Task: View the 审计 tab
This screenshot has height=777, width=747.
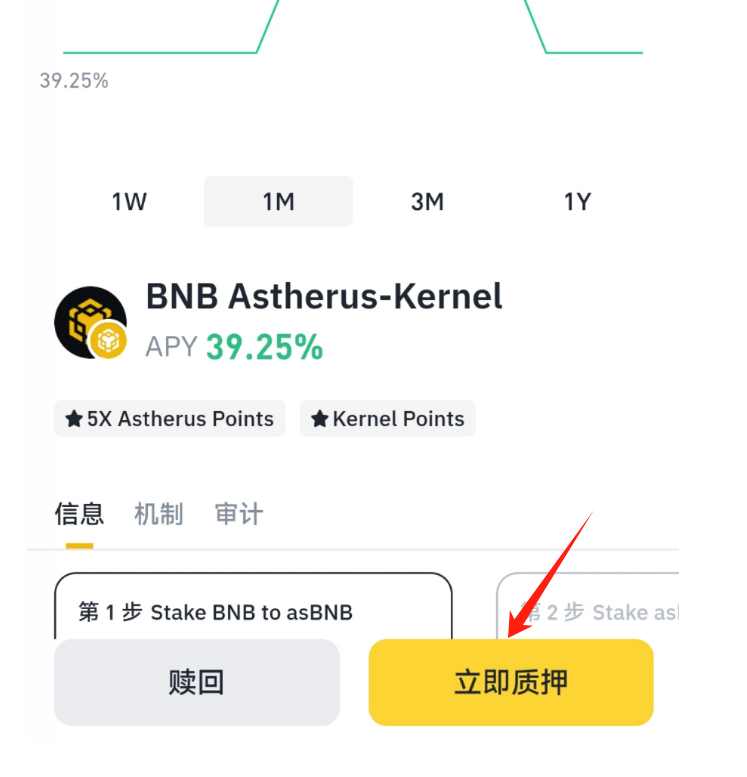Action: click(239, 515)
